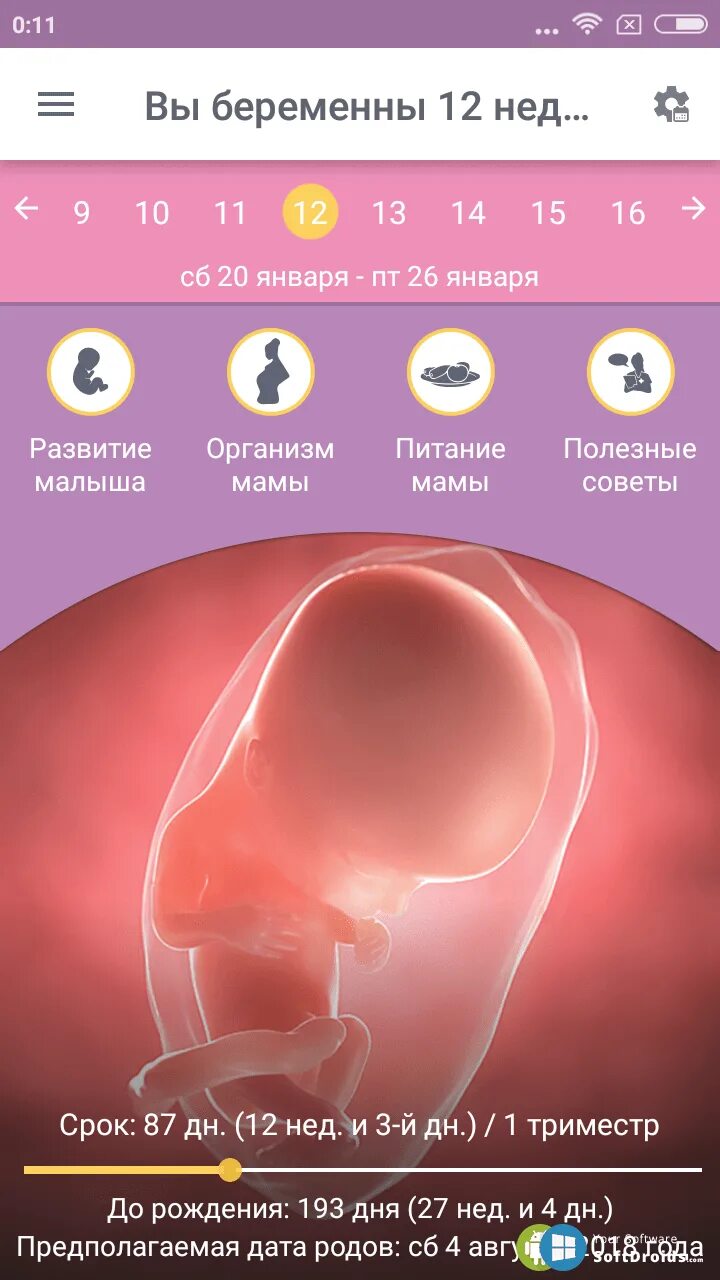The height and width of the screenshot is (1280, 720).
Task: Activate week 16 in the week bar
Action: pos(630,213)
